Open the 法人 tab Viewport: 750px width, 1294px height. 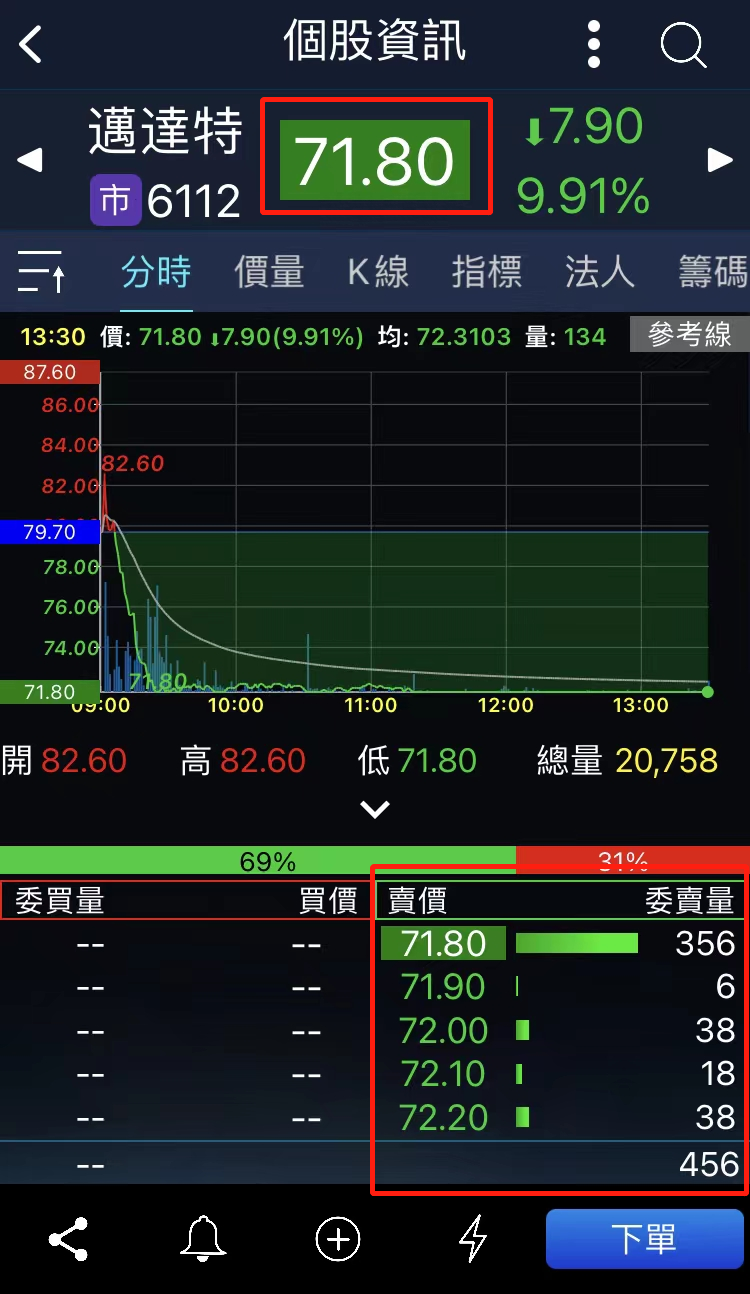point(600,272)
